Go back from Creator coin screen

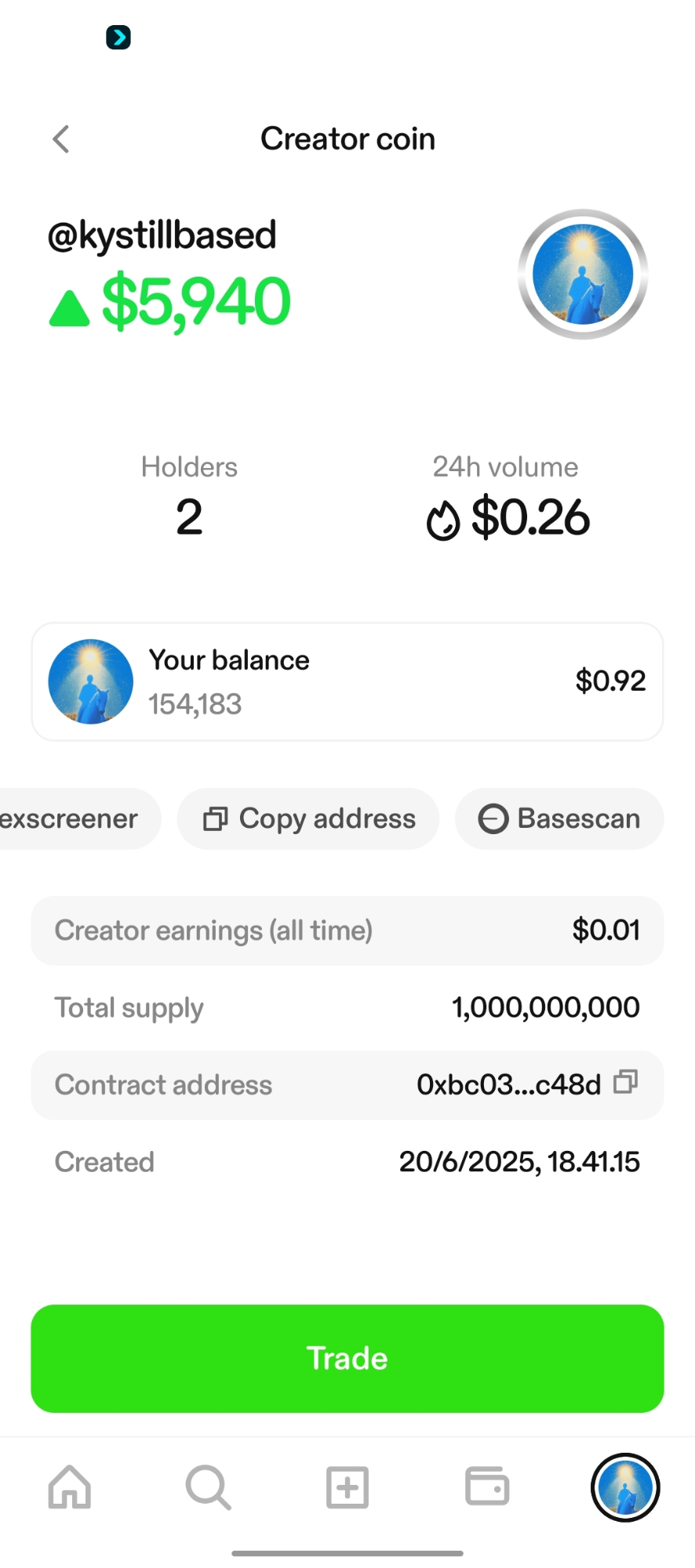61,140
